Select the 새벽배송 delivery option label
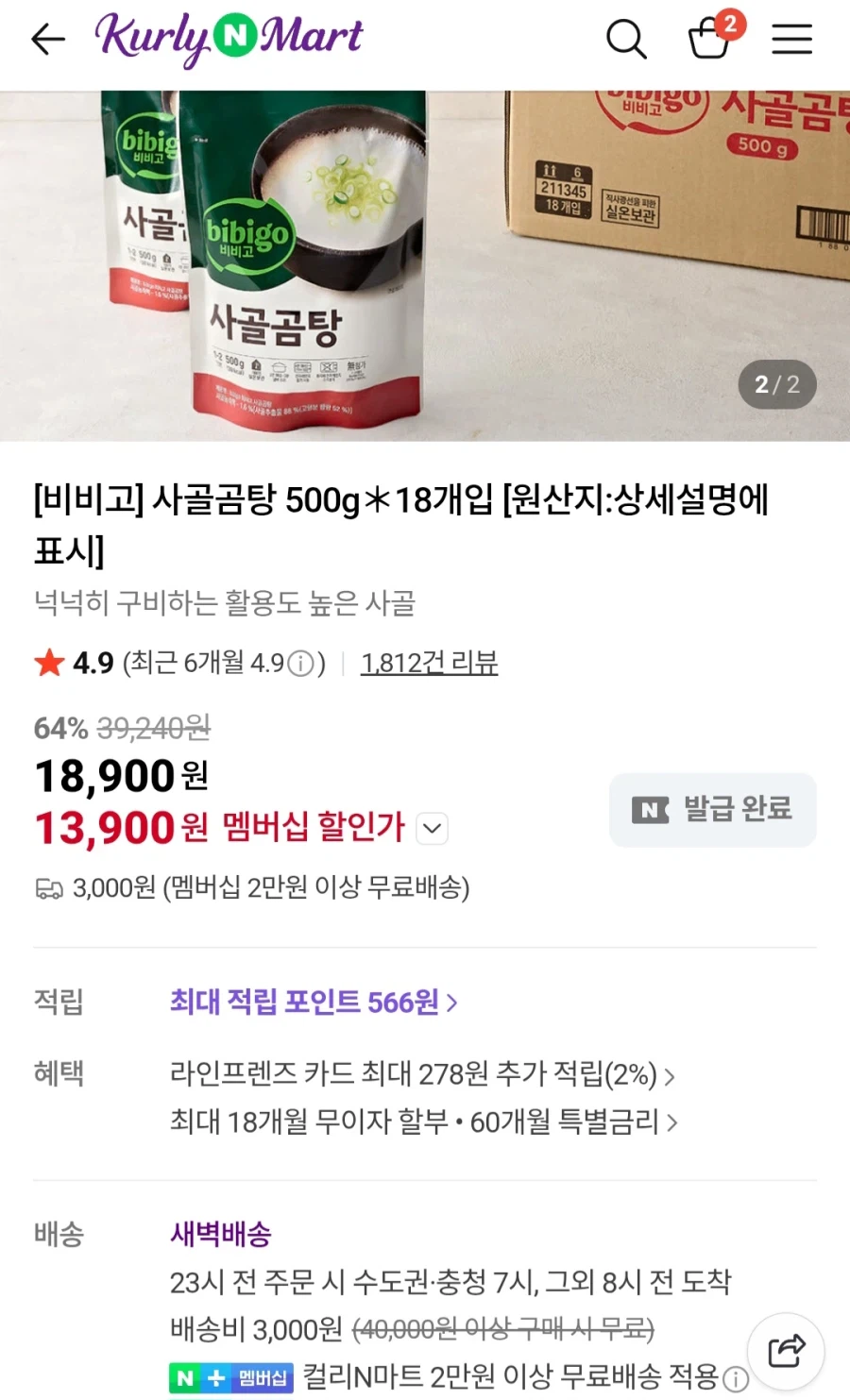 click(218, 1233)
